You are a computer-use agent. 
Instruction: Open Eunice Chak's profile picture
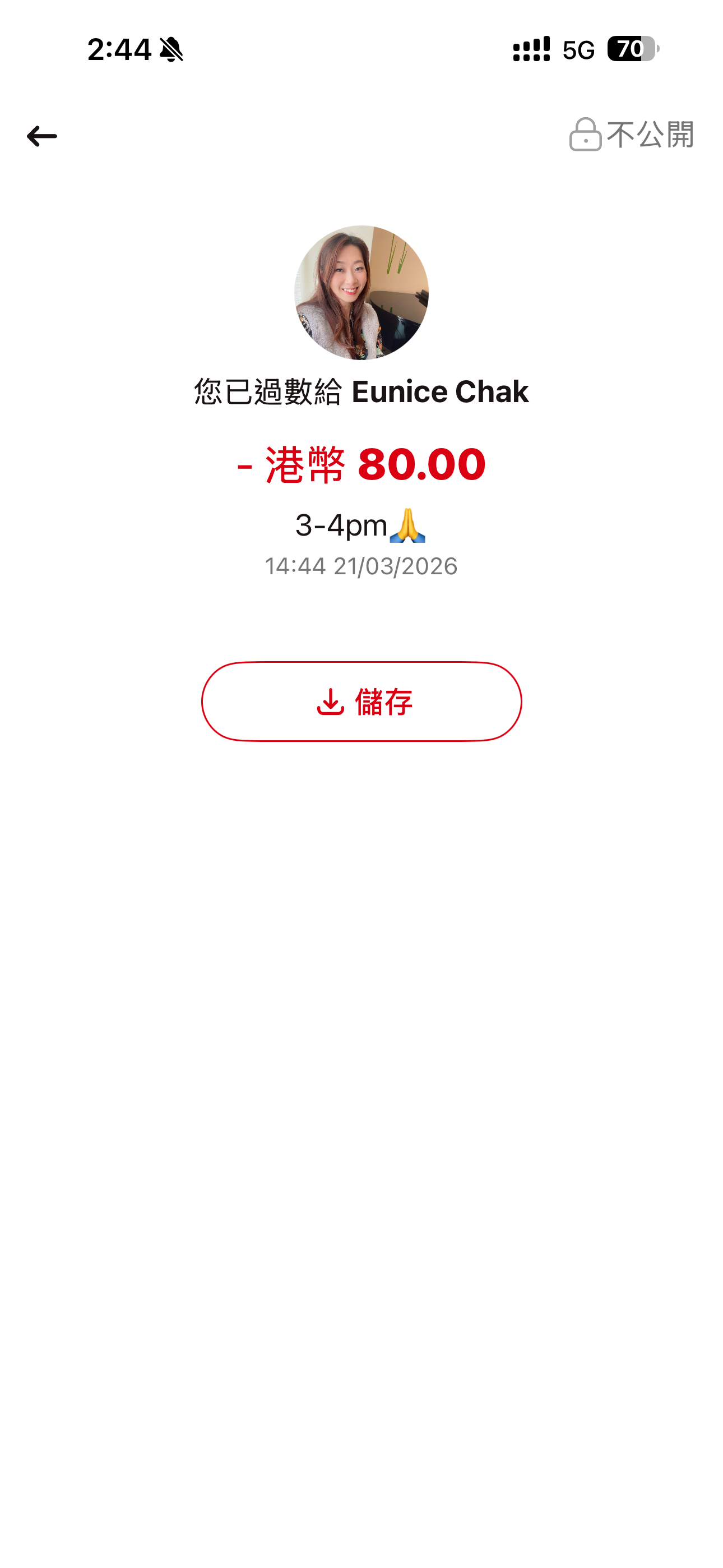click(x=361, y=293)
